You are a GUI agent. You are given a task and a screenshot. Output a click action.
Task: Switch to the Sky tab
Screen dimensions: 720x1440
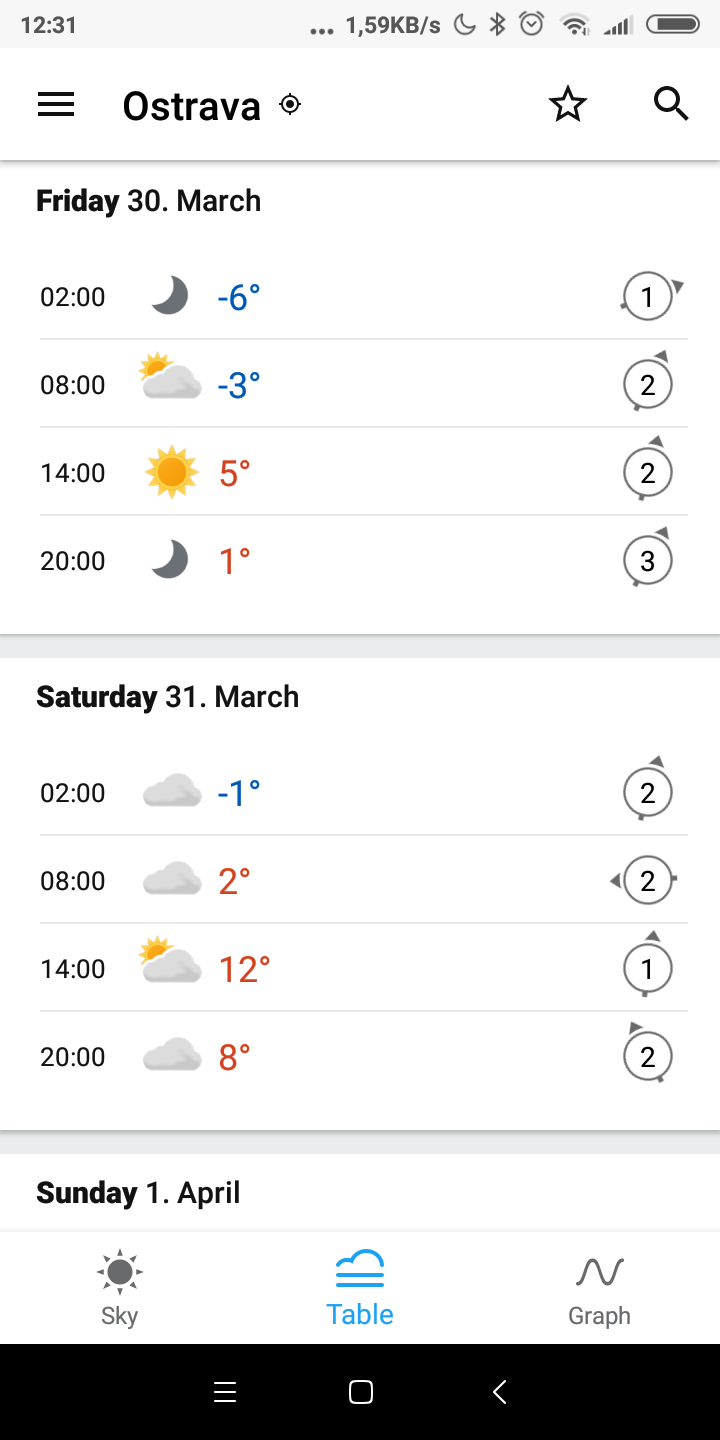120,1288
